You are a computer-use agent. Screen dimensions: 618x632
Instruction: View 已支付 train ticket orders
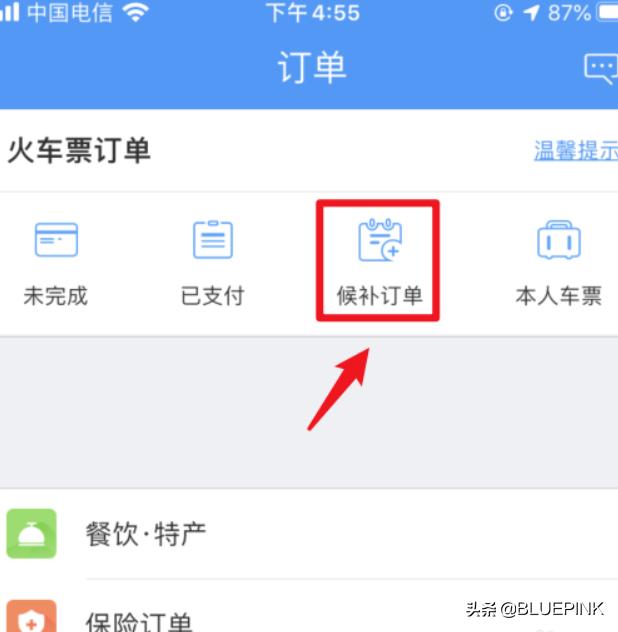(213, 263)
